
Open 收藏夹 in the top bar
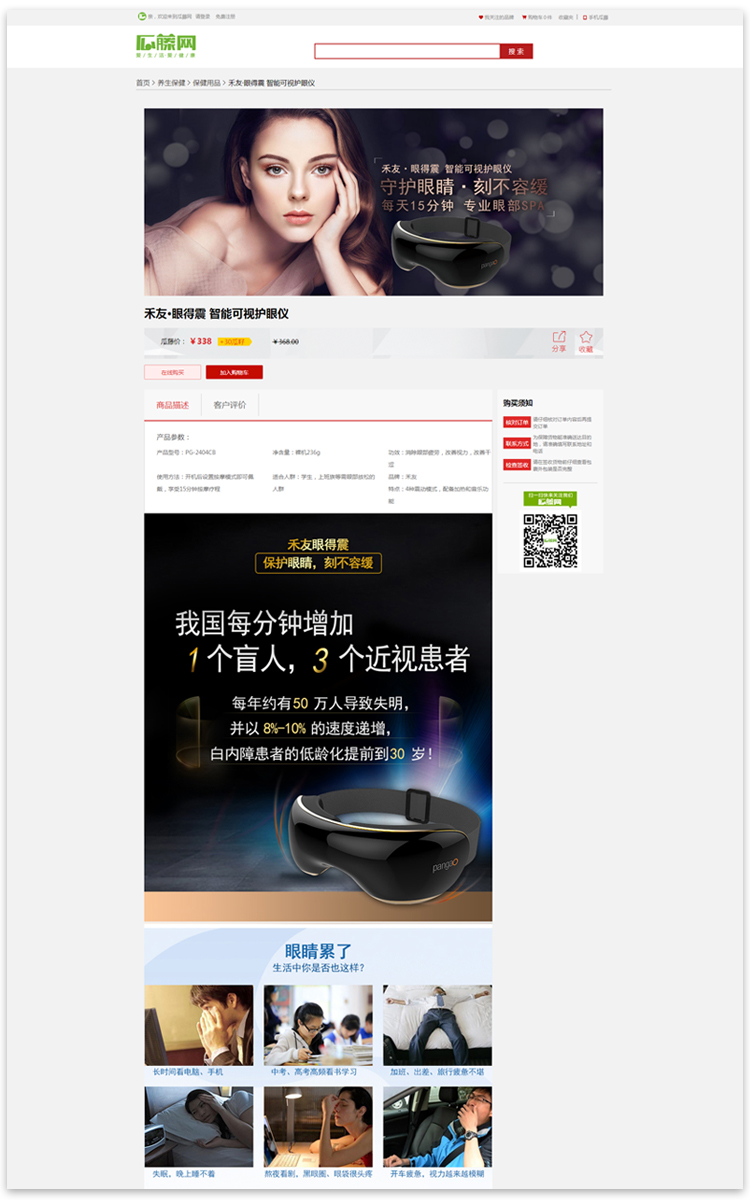(566, 17)
